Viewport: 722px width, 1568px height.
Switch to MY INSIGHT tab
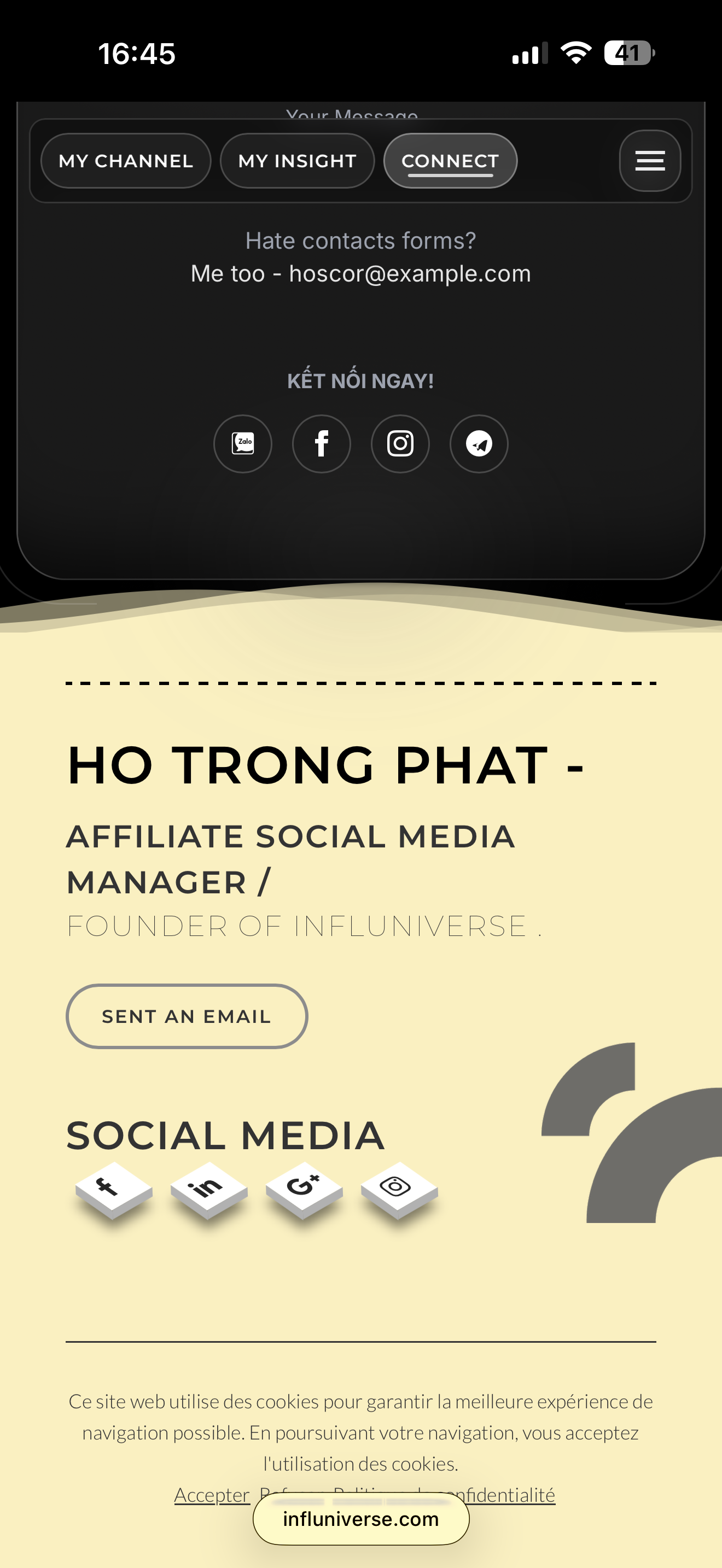(297, 161)
